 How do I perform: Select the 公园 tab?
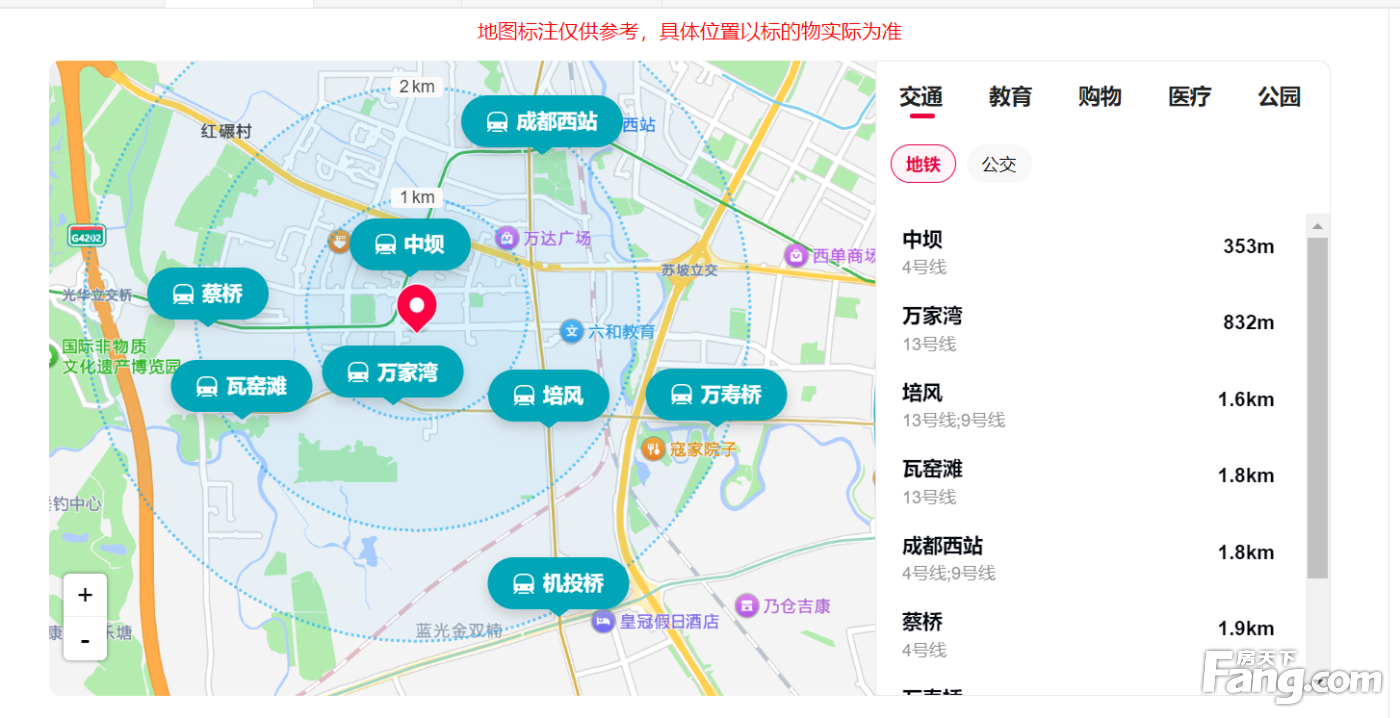(x=1279, y=97)
